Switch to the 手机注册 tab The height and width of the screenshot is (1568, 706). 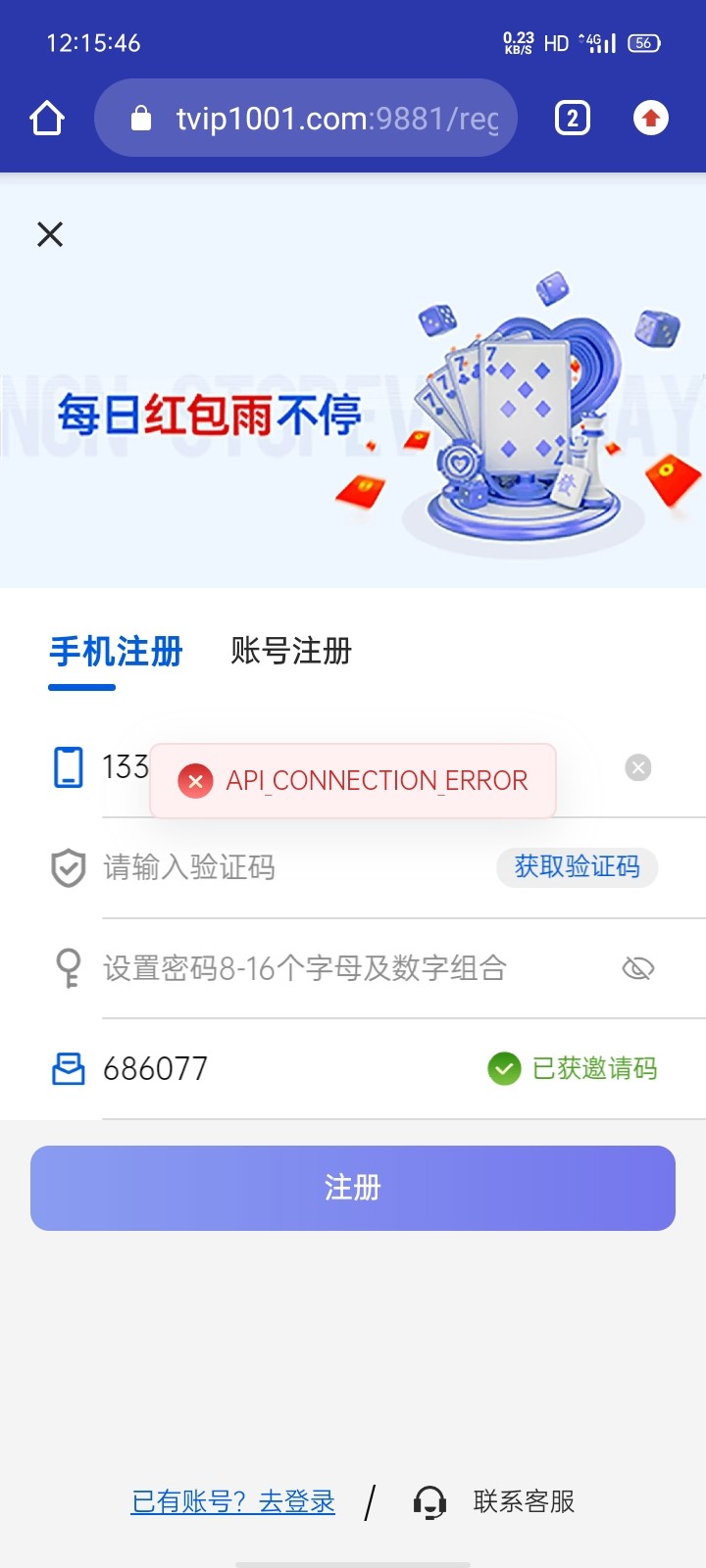click(116, 652)
